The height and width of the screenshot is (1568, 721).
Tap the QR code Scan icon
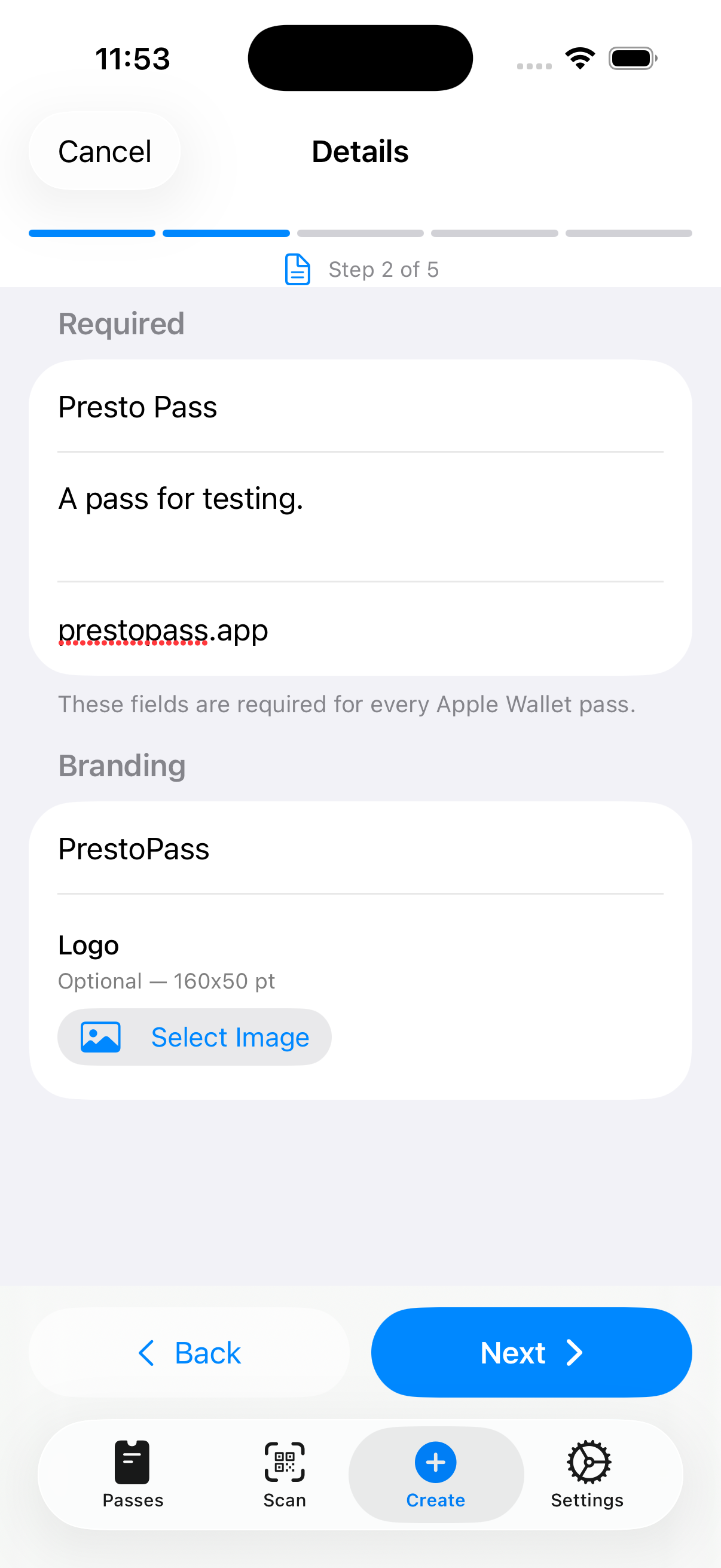click(283, 1461)
